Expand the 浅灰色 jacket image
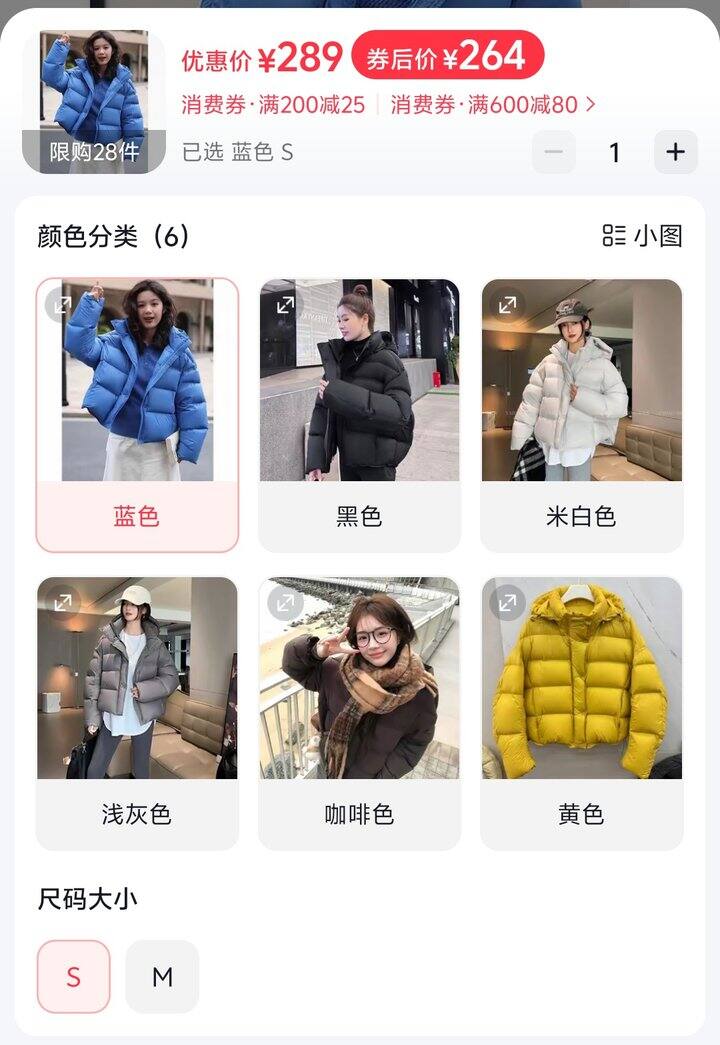The width and height of the screenshot is (720, 1045). (x=63, y=602)
